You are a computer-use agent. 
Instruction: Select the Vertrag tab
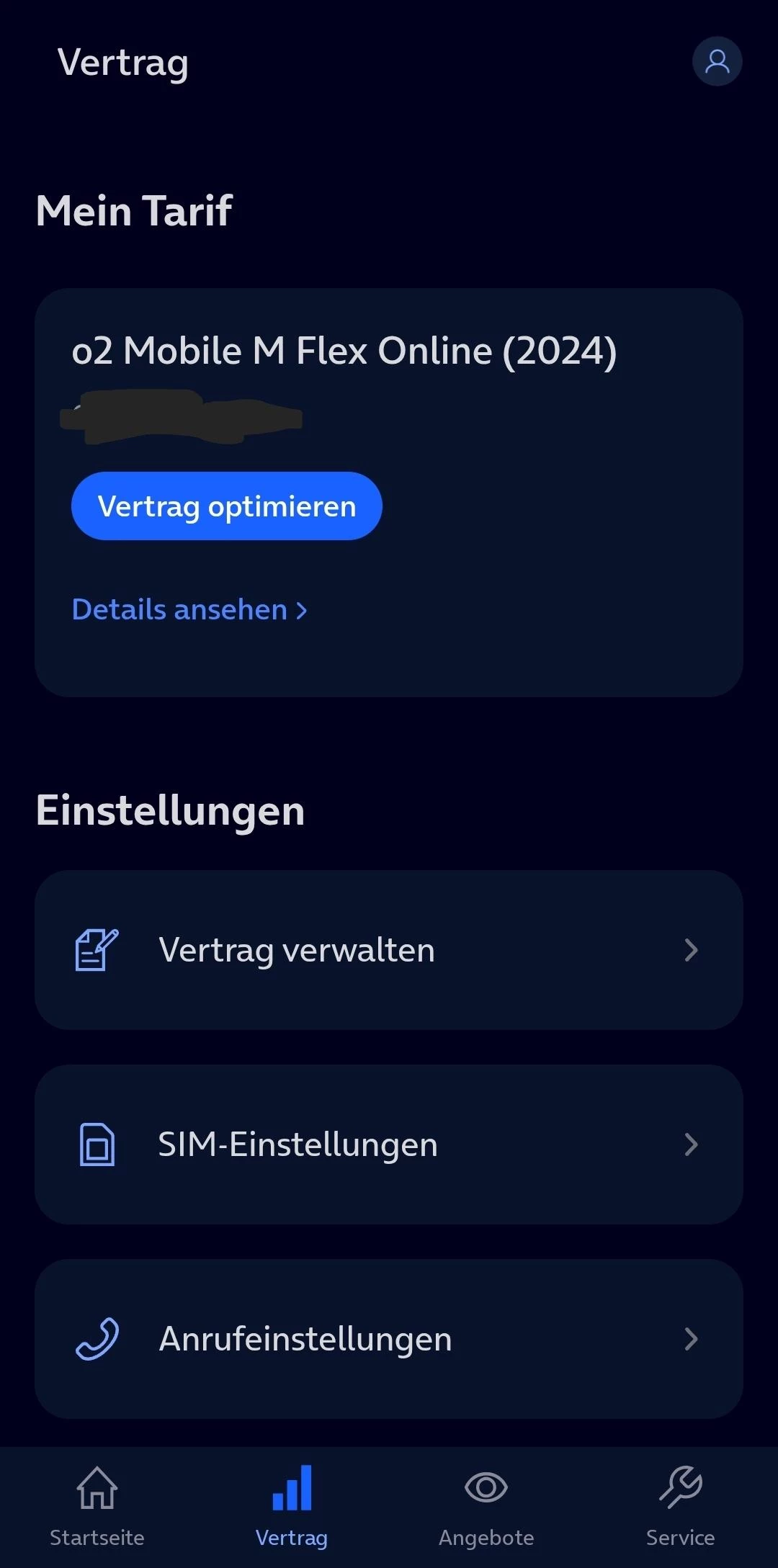coord(292,1507)
